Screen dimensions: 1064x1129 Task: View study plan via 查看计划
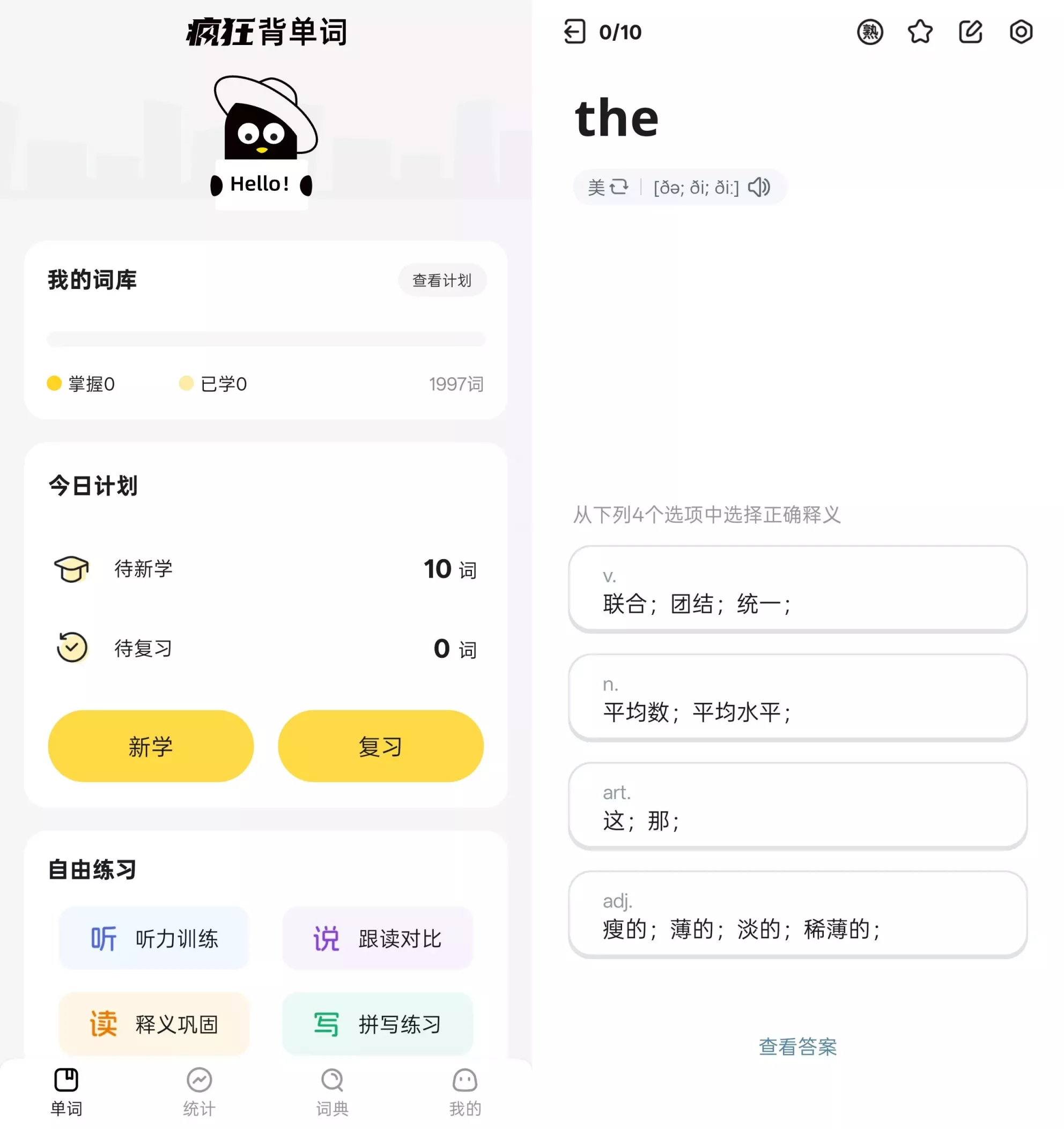point(442,279)
